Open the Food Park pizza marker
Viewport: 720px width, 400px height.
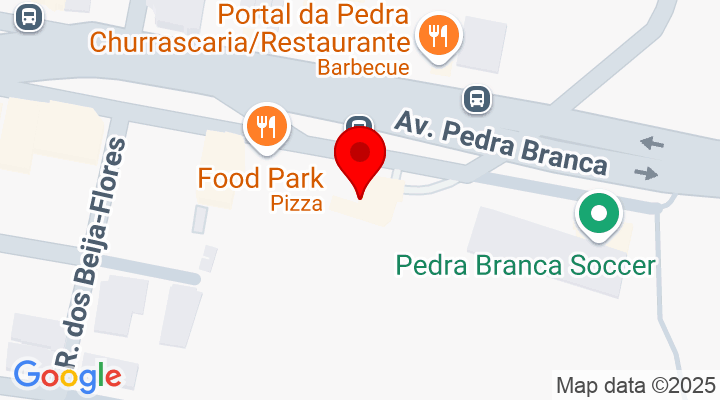[266, 127]
